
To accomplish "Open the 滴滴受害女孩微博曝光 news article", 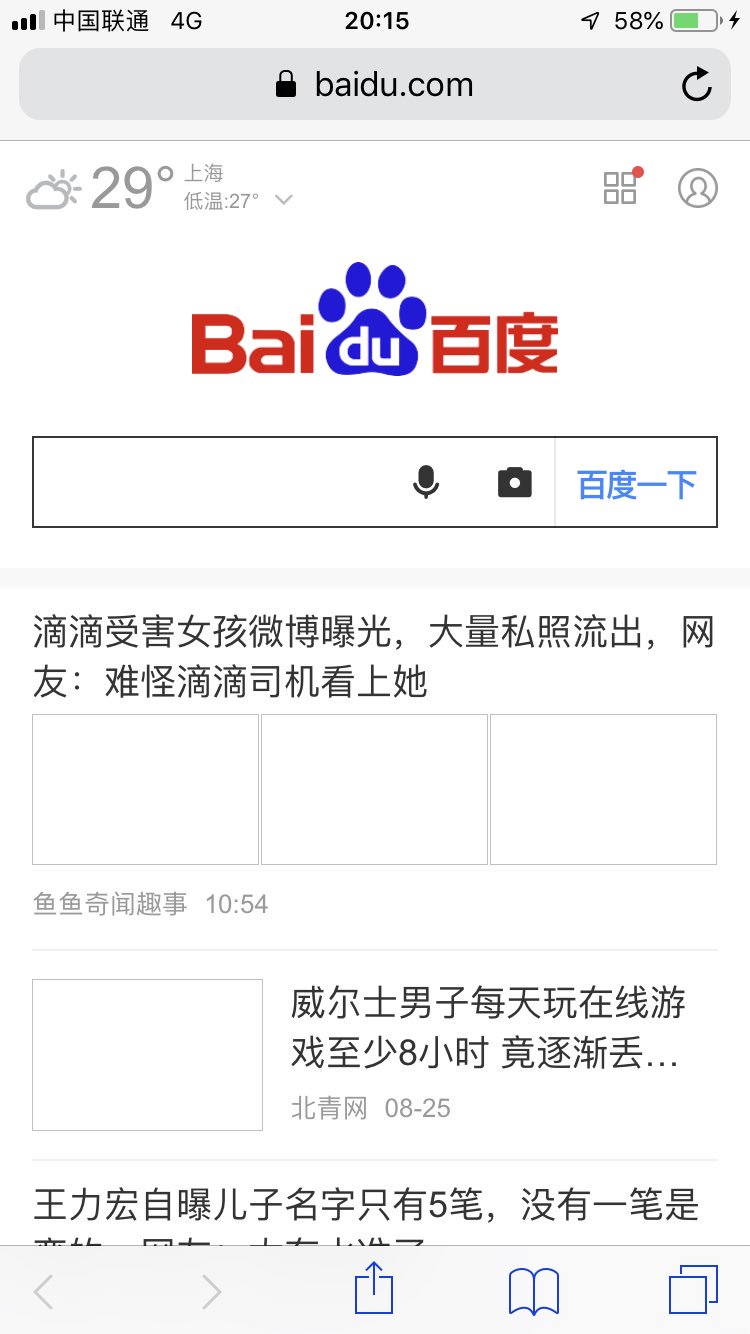I will click(373, 657).
